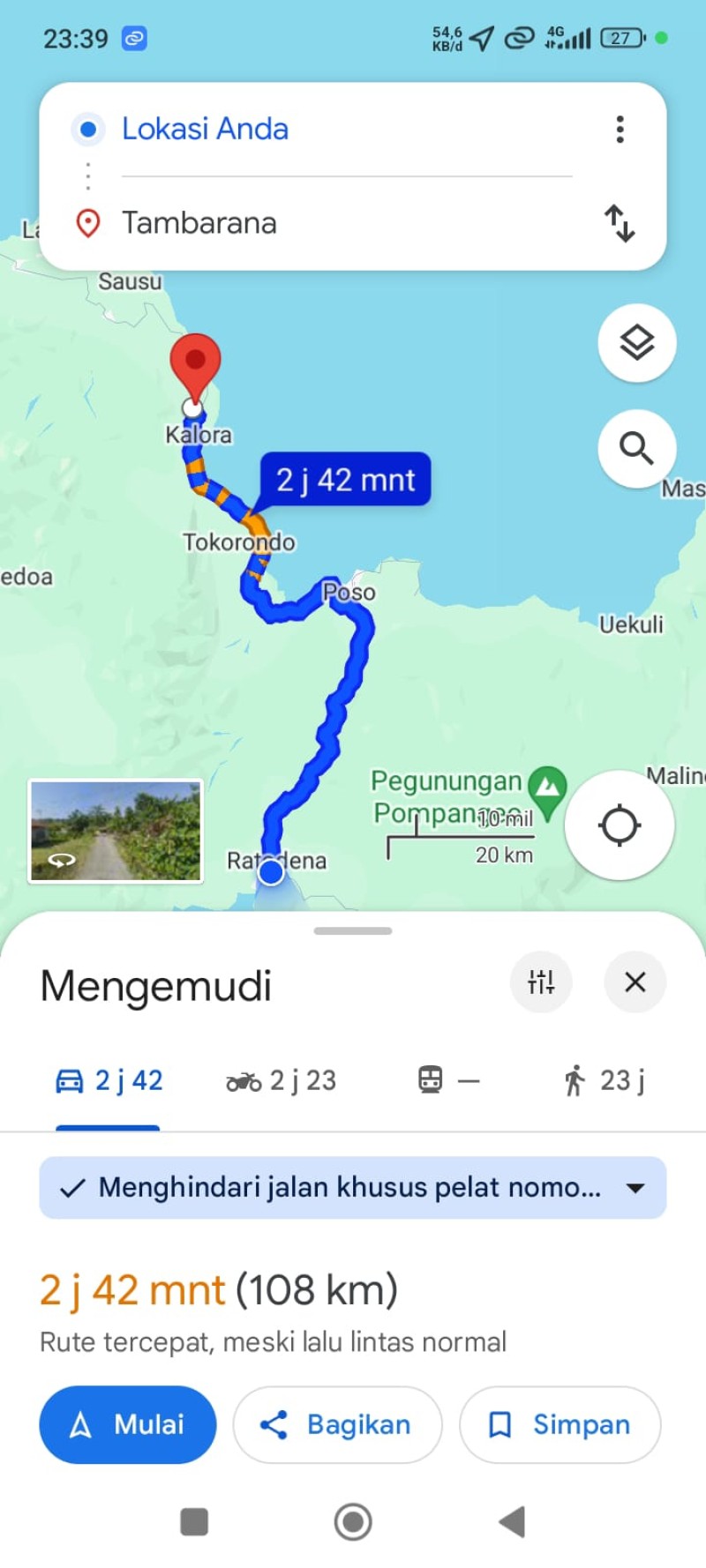The image size is (706, 1568).
Task: Open route options filter
Action: coord(541,982)
